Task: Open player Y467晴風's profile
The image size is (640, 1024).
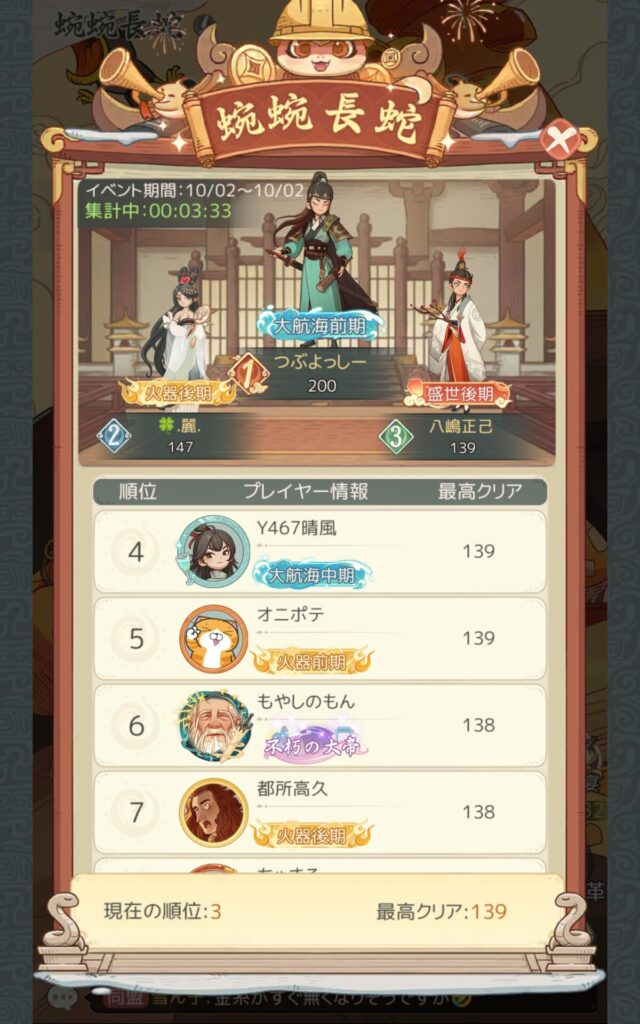Action: [212, 551]
